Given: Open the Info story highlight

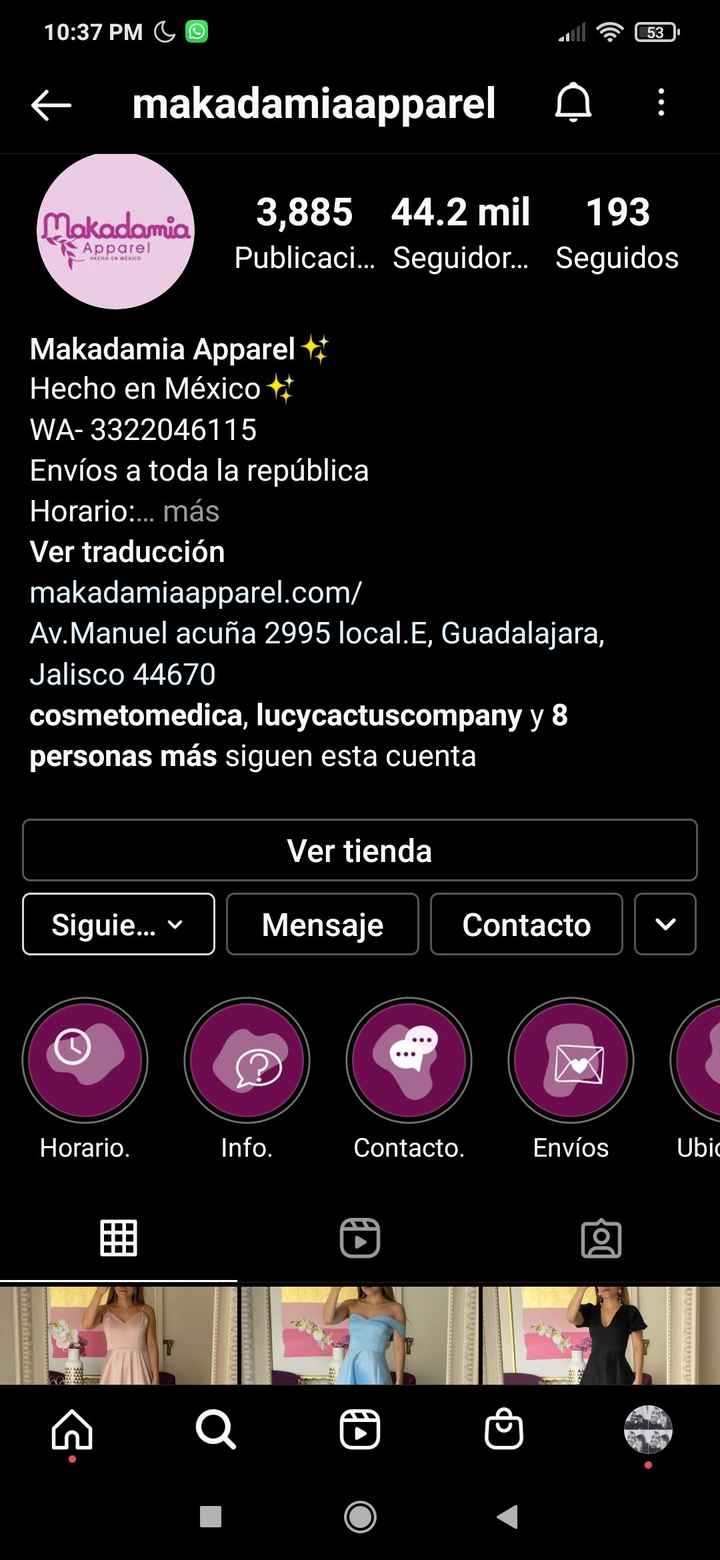Looking at the screenshot, I should (x=247, y=1060).
